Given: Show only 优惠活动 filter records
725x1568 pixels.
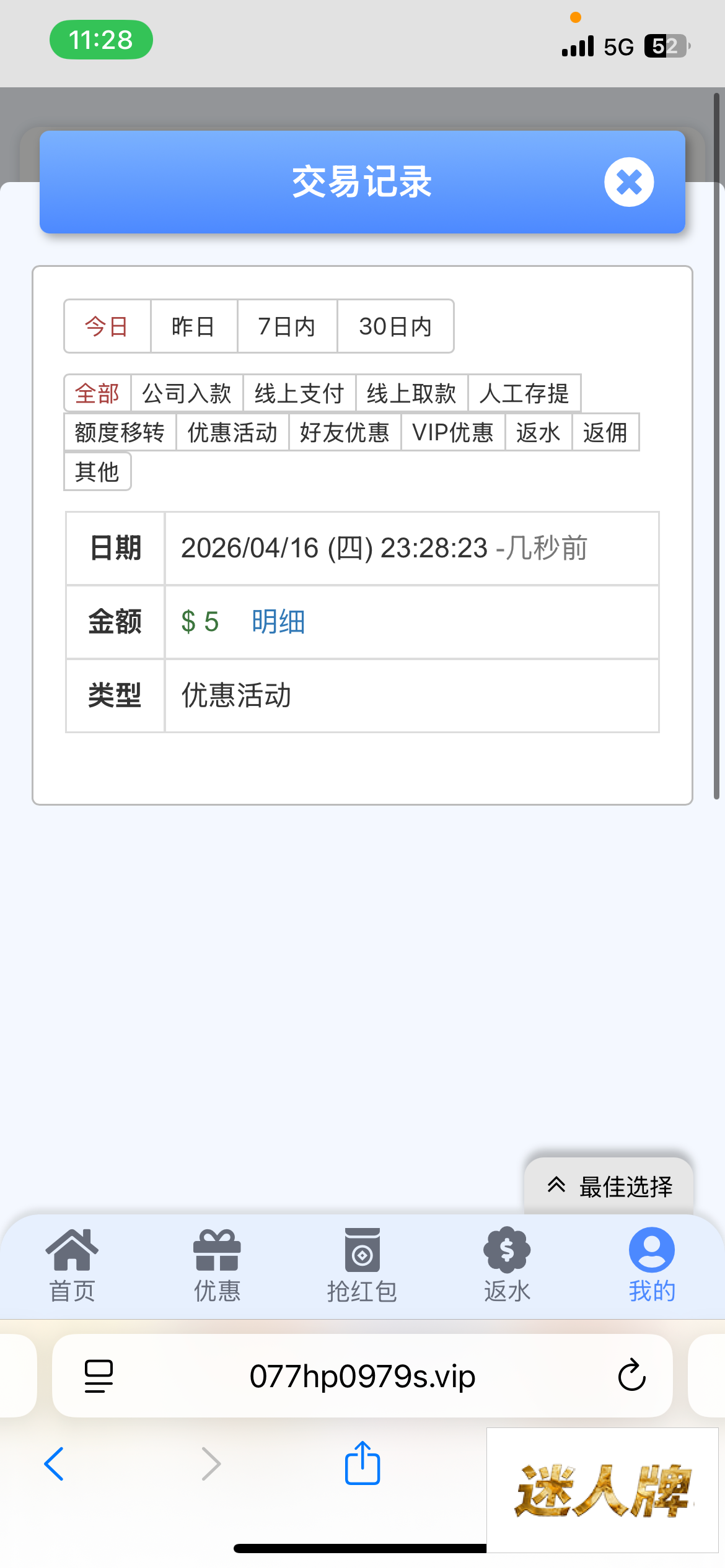Looking at the screenshot, I should (x=232, y=432).
